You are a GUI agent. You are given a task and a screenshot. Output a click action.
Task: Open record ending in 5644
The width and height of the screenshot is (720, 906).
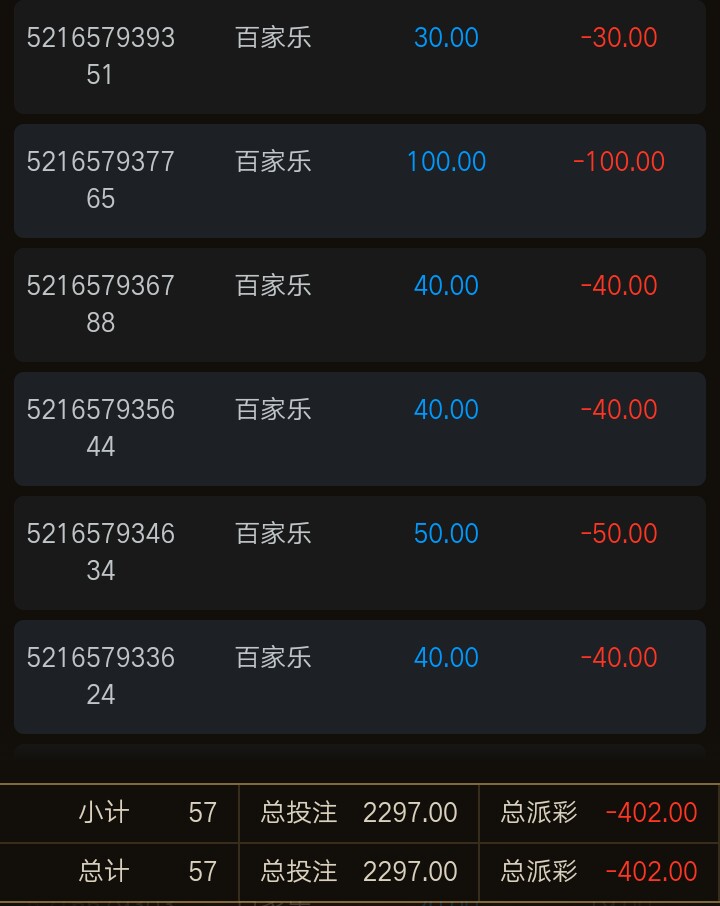[360, 428]
